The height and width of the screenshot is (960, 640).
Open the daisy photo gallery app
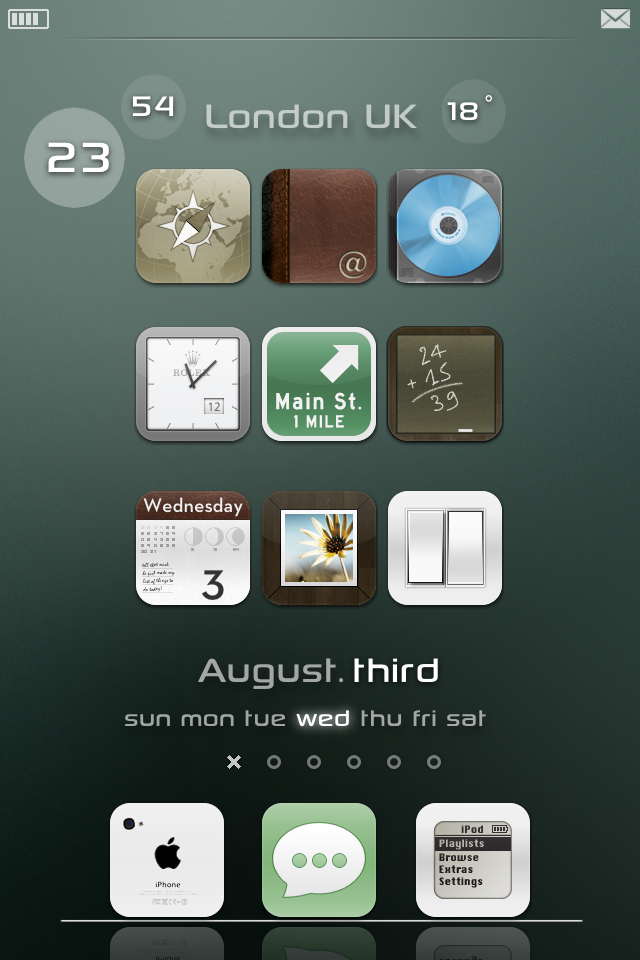pyautogui.click(x=319, y=548)
